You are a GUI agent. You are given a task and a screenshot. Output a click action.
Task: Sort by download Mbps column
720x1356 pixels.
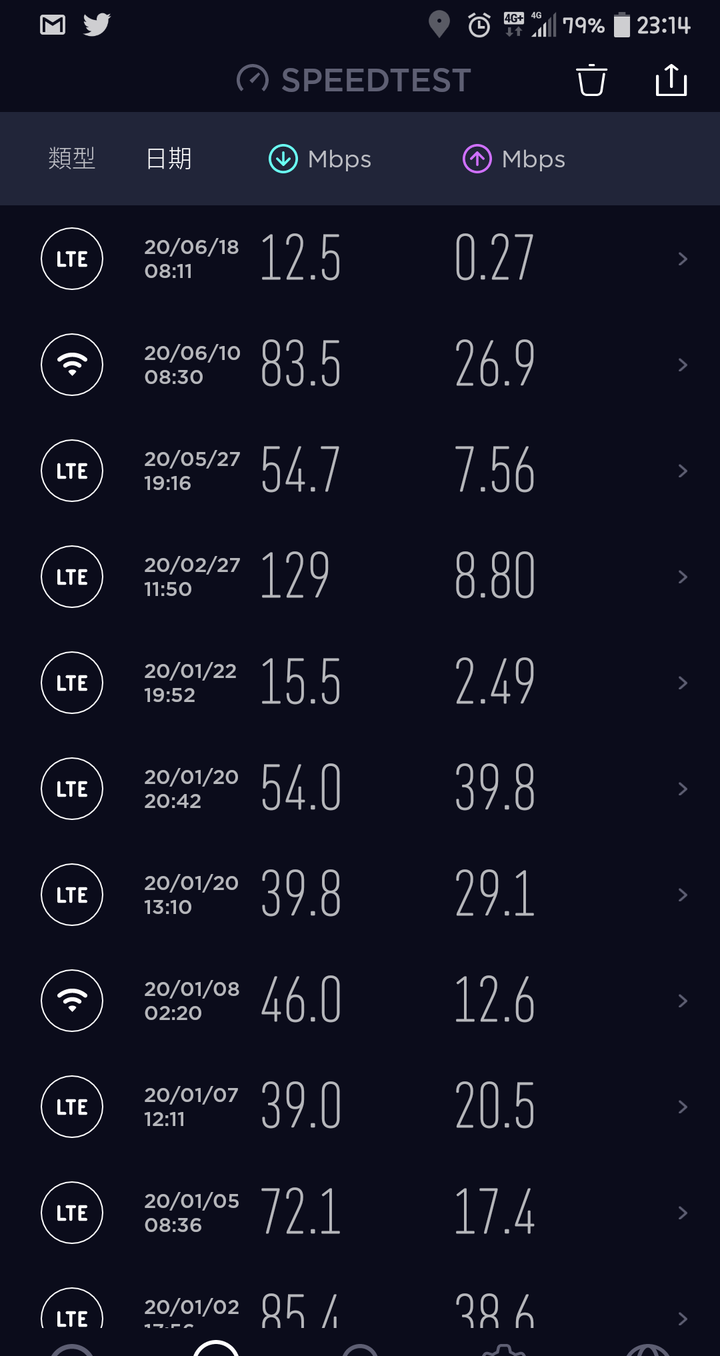(320, 159)
